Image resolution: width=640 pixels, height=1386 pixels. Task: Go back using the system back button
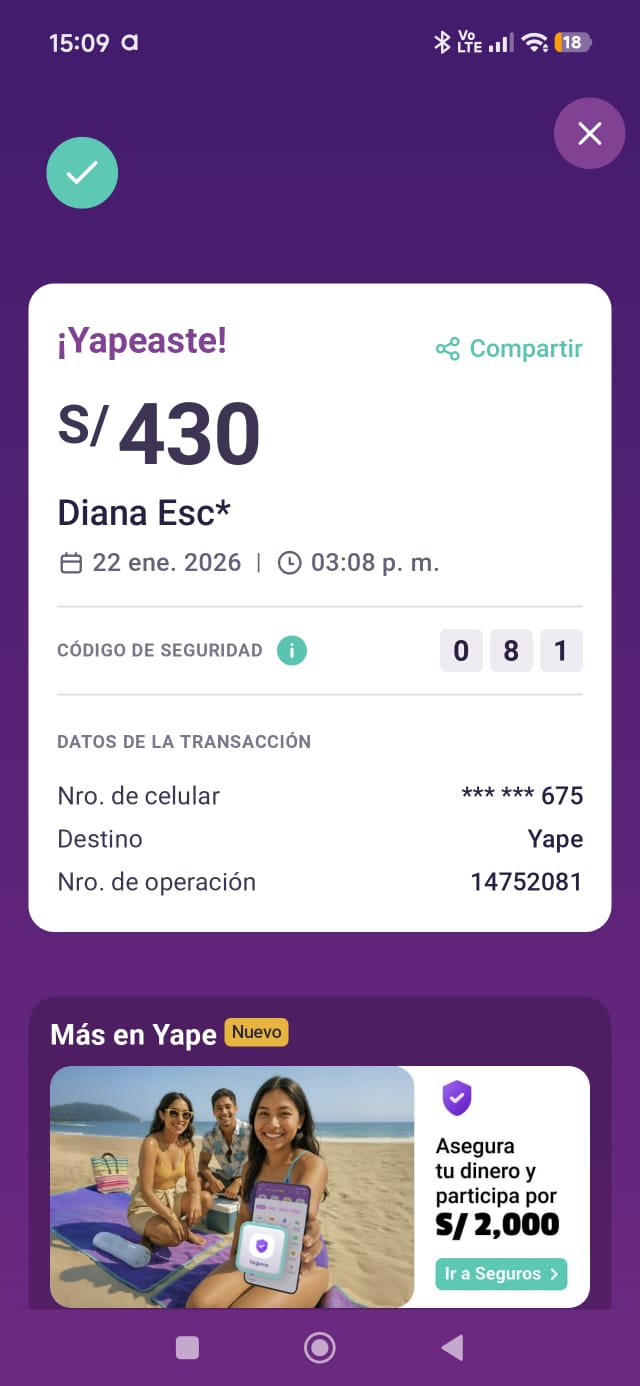(452, 1348)
